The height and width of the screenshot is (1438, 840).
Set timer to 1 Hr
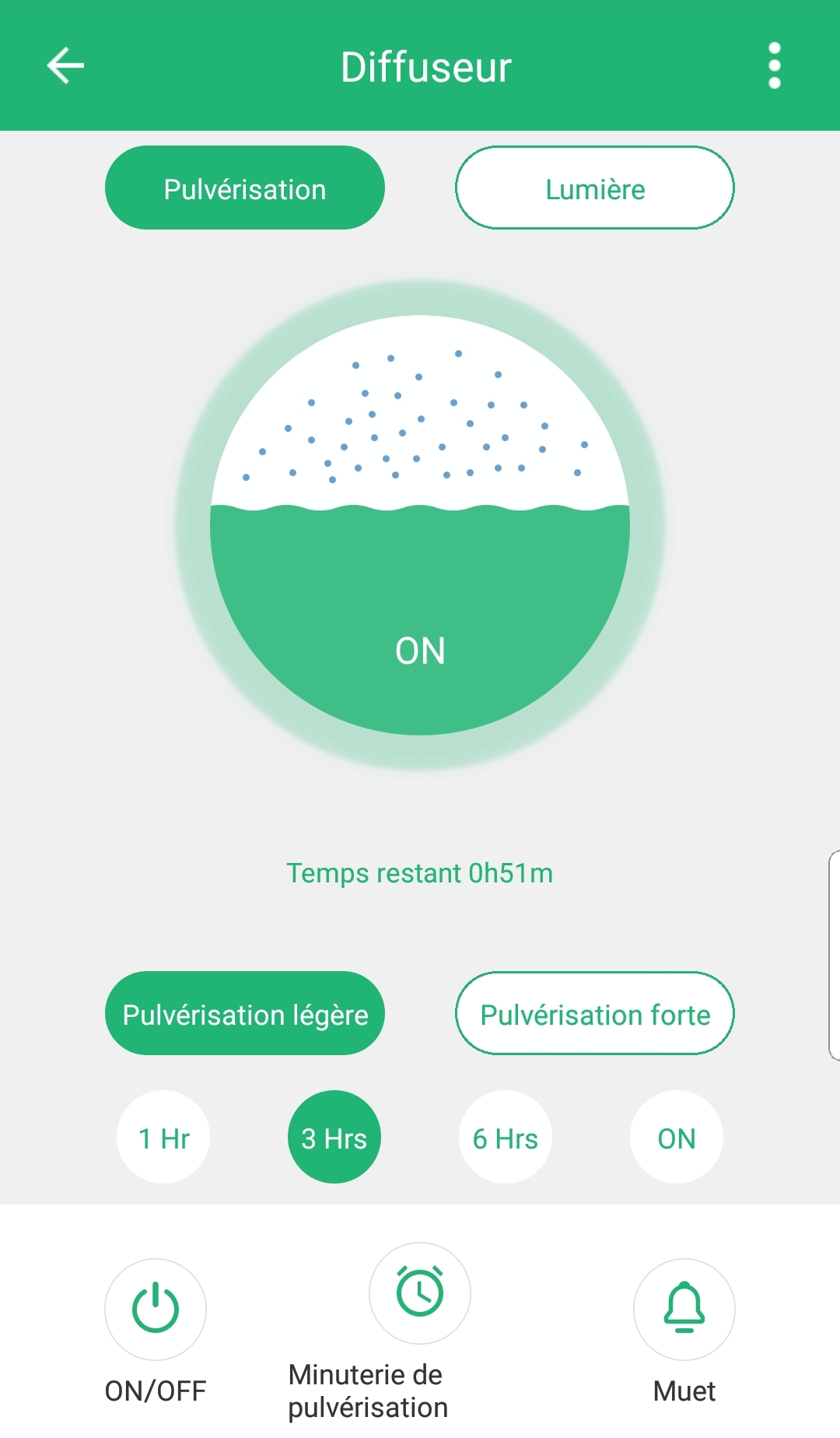[x=163, y=1138]
